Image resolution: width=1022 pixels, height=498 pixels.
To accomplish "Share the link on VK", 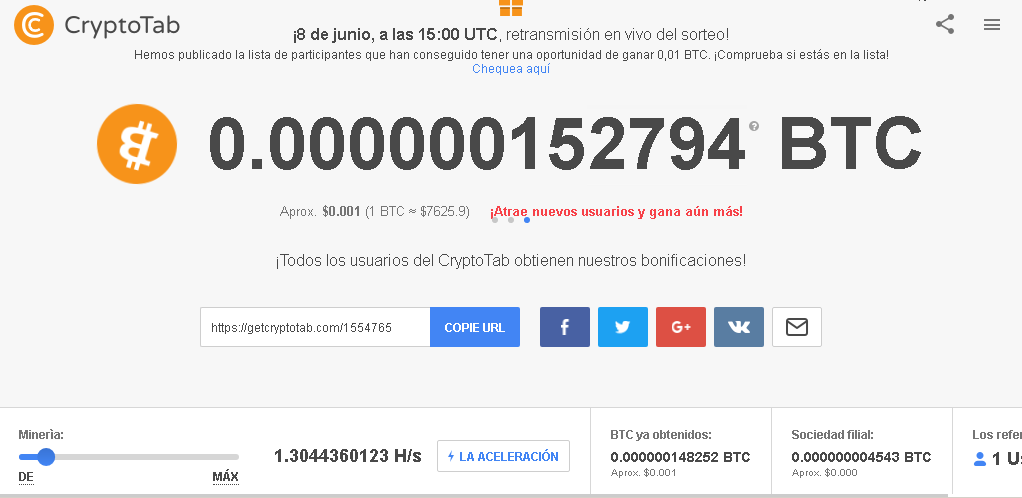I will pos(739,327).
